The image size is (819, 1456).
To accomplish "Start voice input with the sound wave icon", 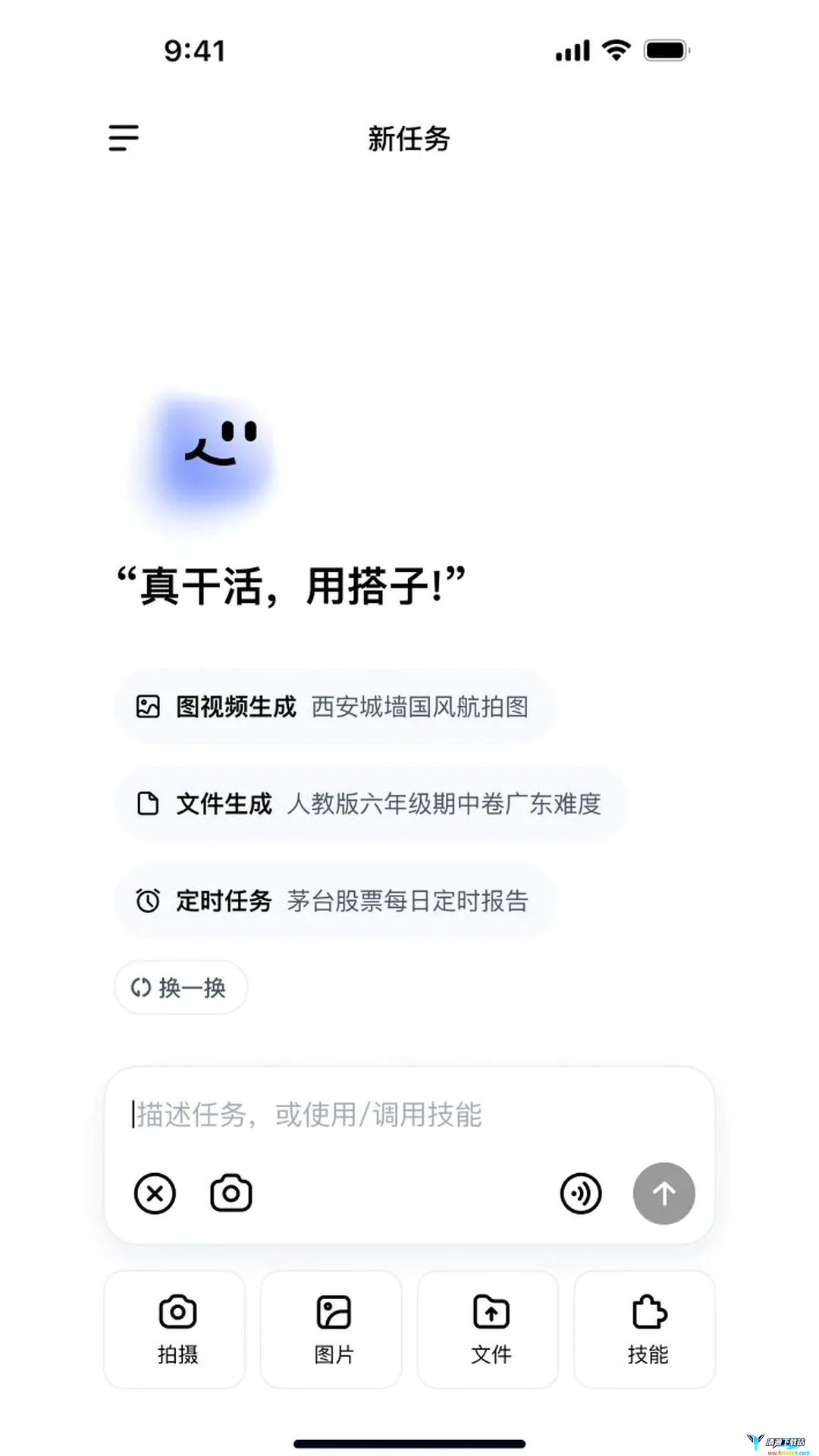I will [x=581, y=1194].
